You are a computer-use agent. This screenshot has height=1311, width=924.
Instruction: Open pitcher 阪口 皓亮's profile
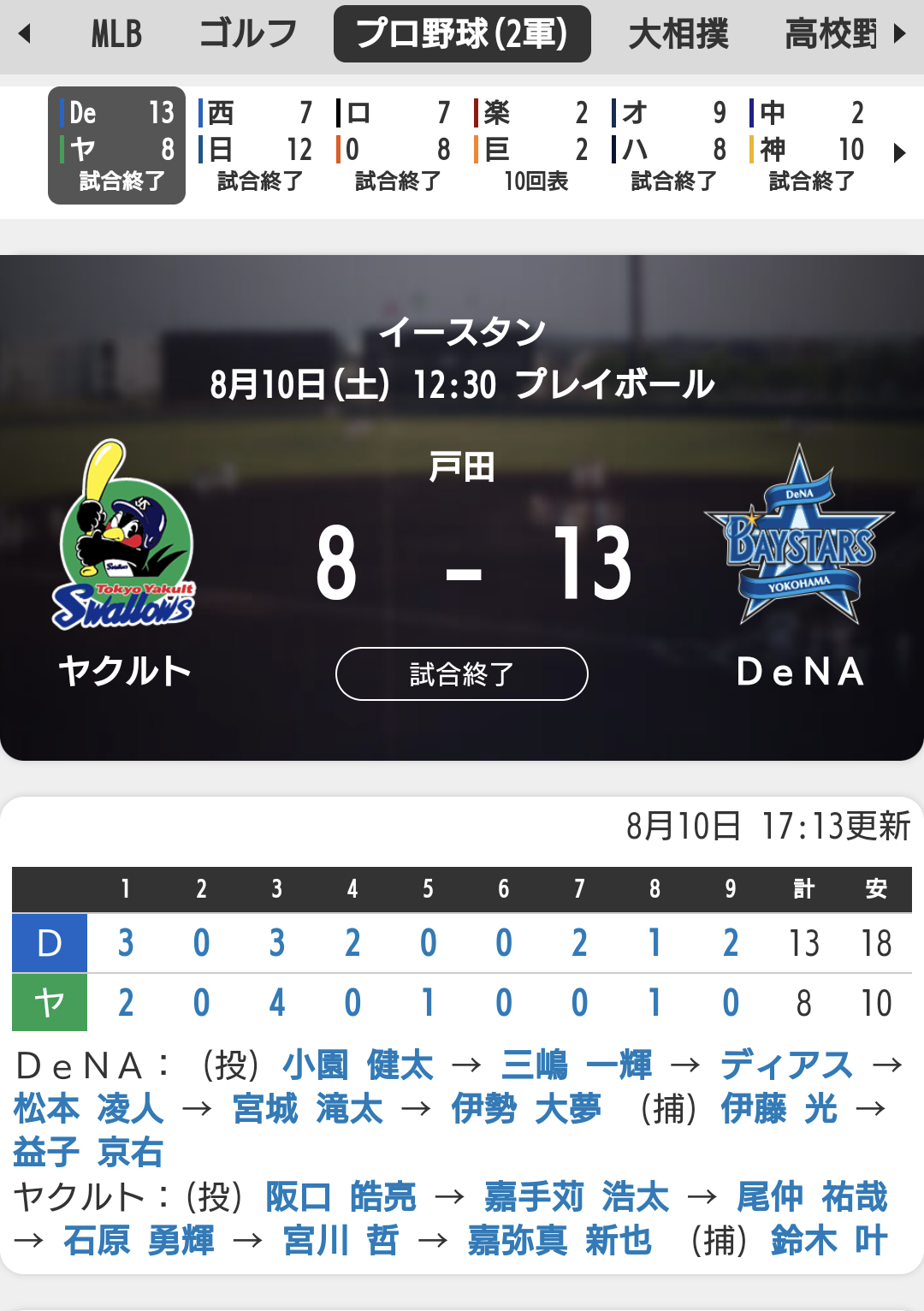341,1196
